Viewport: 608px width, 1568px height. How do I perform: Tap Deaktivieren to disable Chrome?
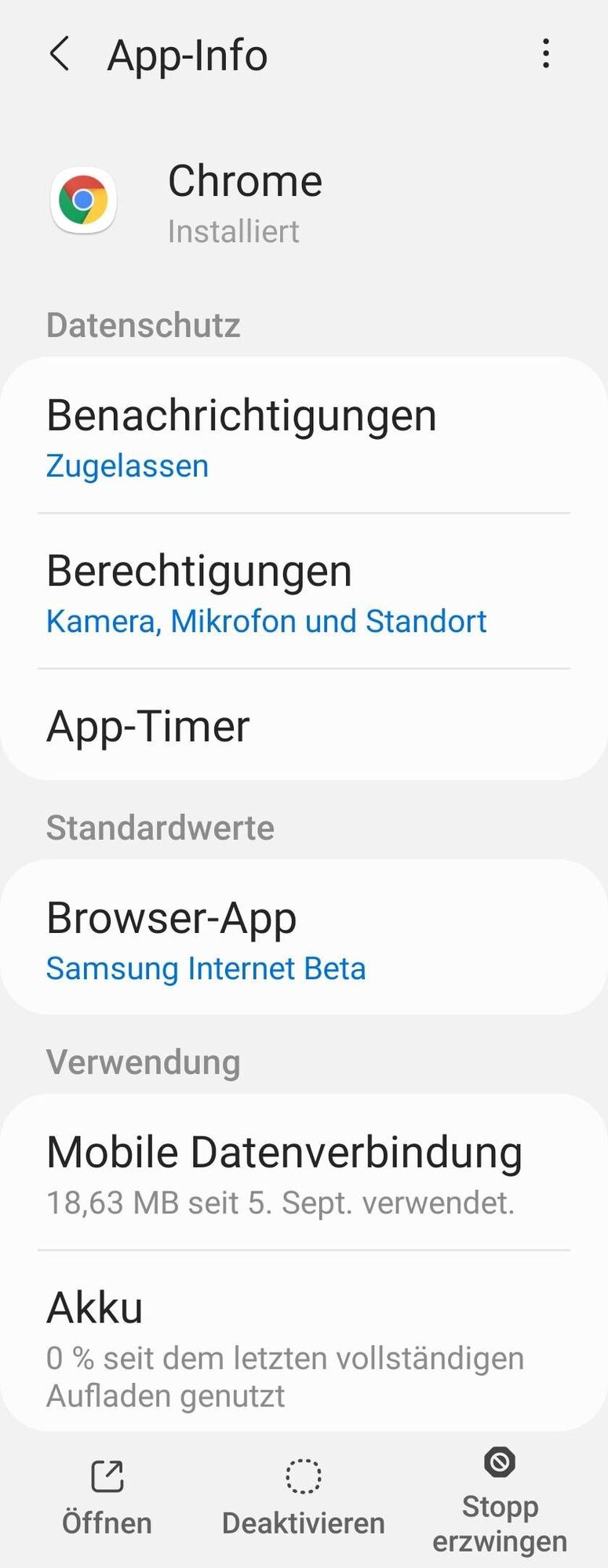304,1497
